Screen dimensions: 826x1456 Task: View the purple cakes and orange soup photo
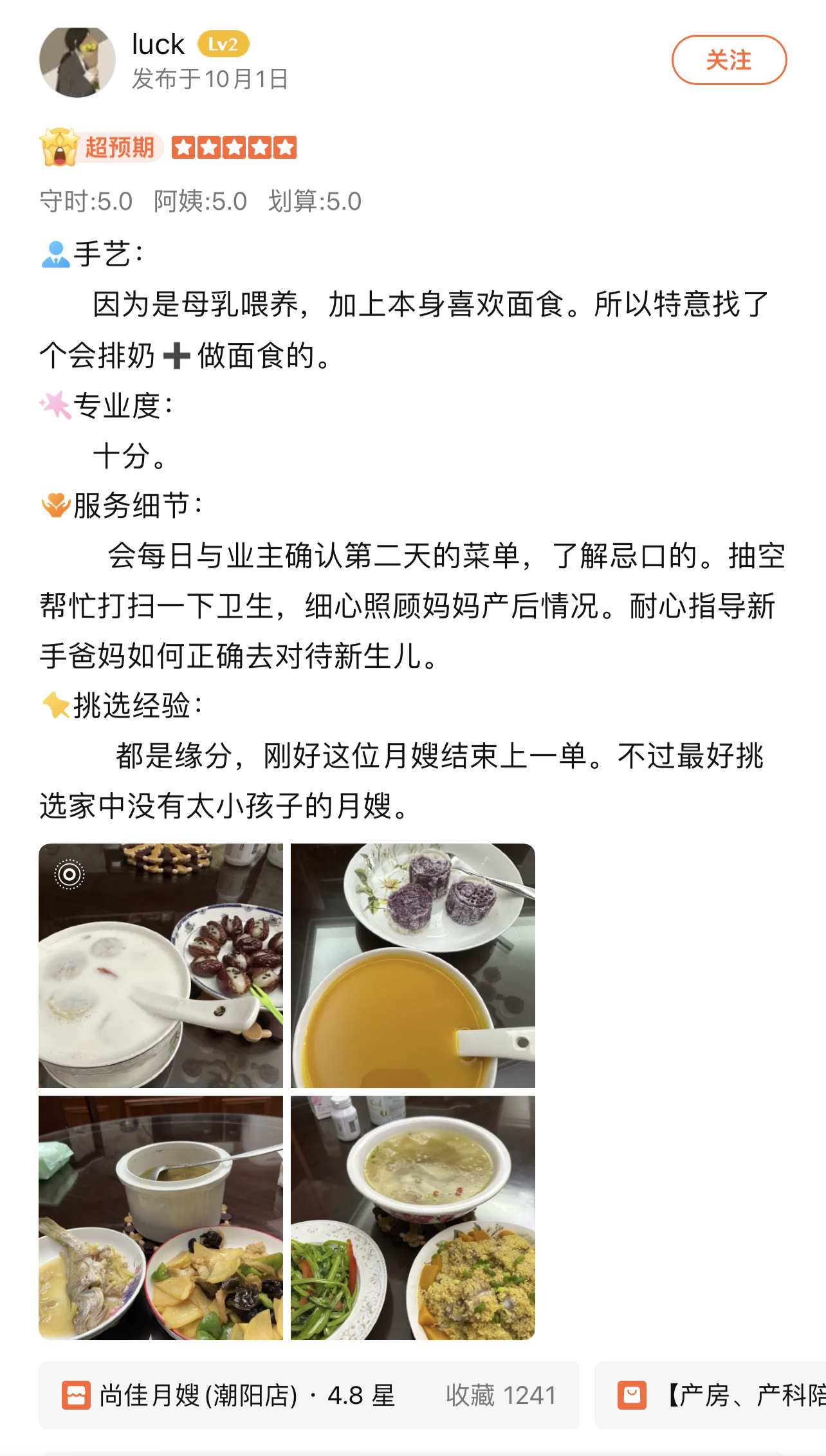coord(413,965)
